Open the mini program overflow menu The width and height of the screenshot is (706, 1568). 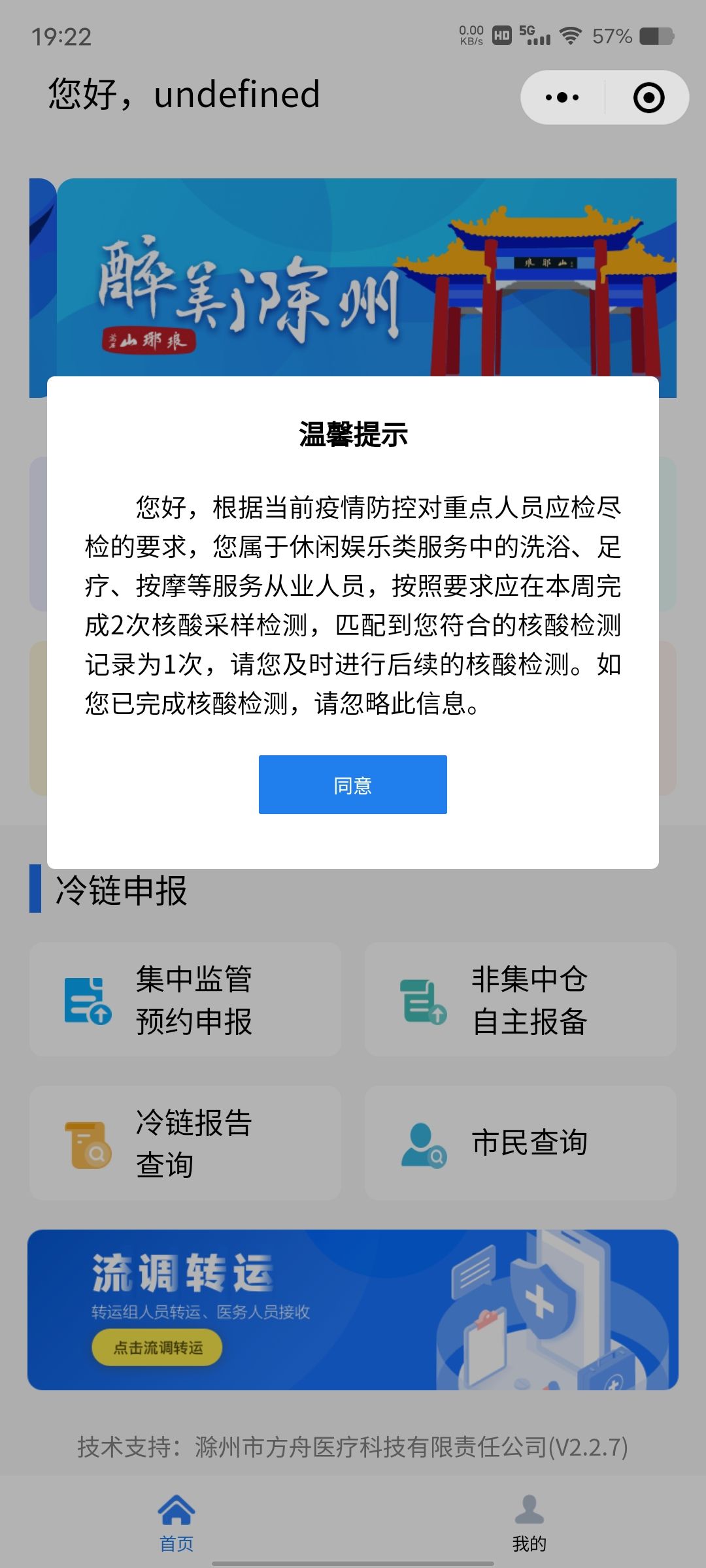coord(562,98)
